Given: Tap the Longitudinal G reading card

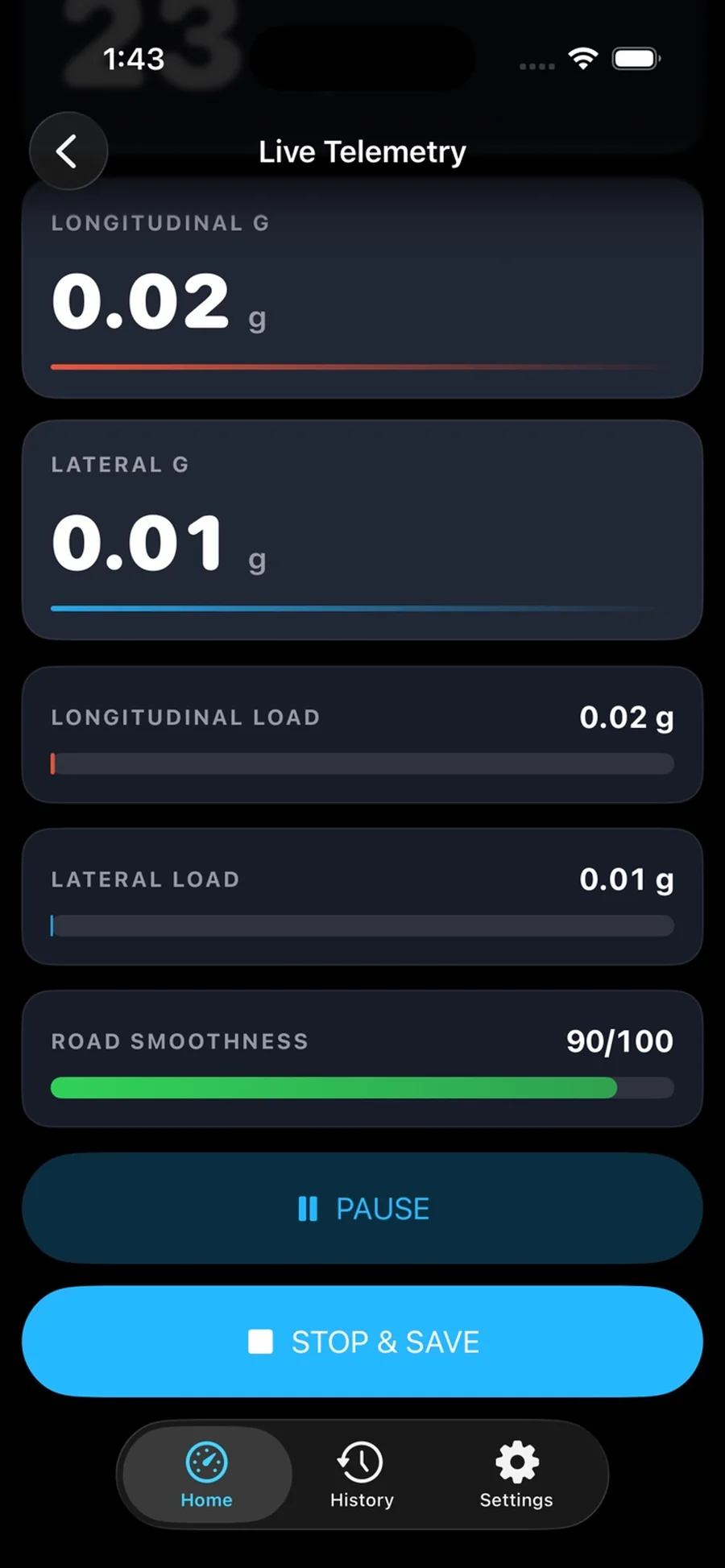Looking at the screenshot, I should coord(362,294).
